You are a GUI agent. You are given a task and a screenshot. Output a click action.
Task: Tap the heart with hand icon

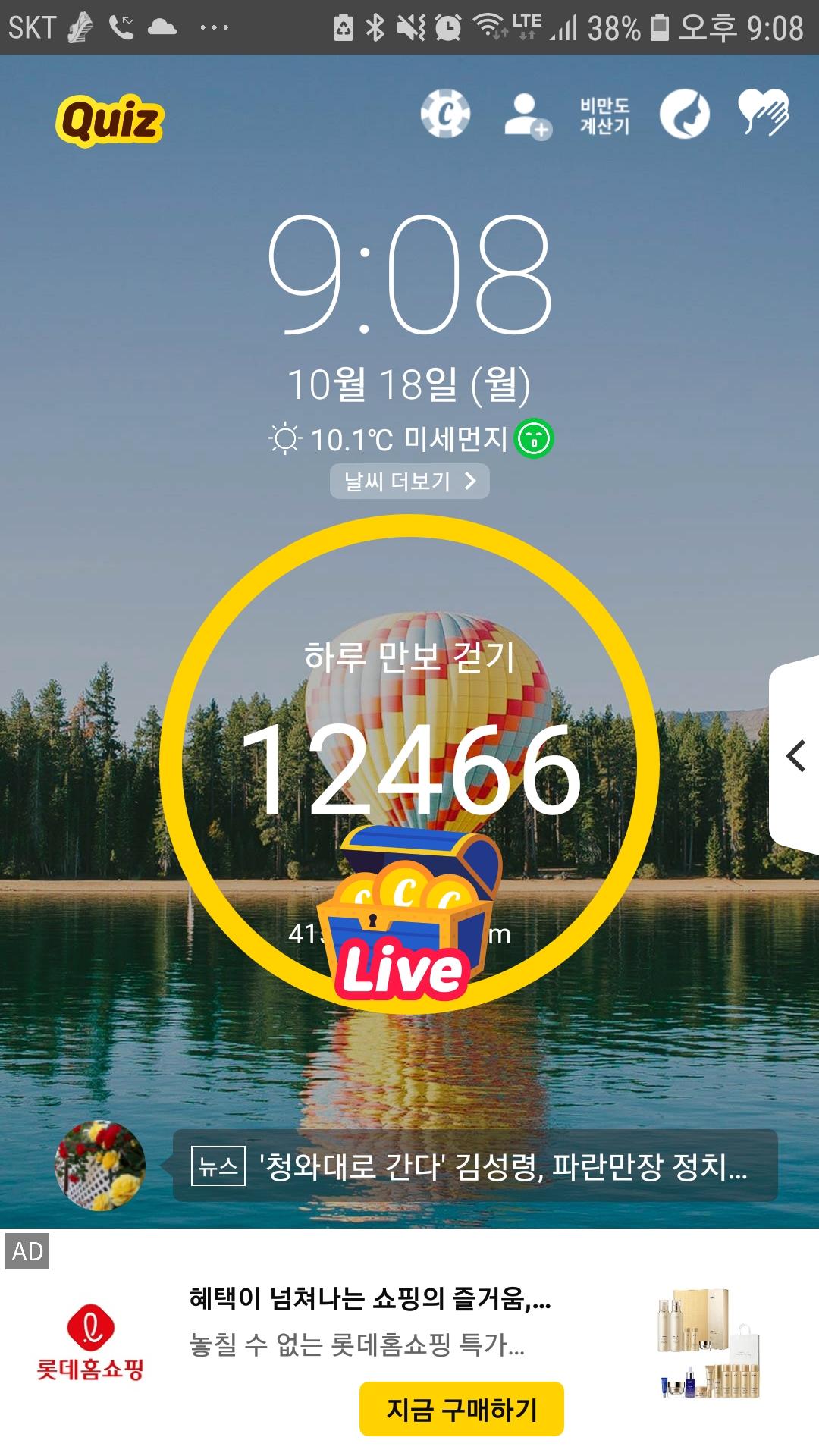[x=764, y=113]
